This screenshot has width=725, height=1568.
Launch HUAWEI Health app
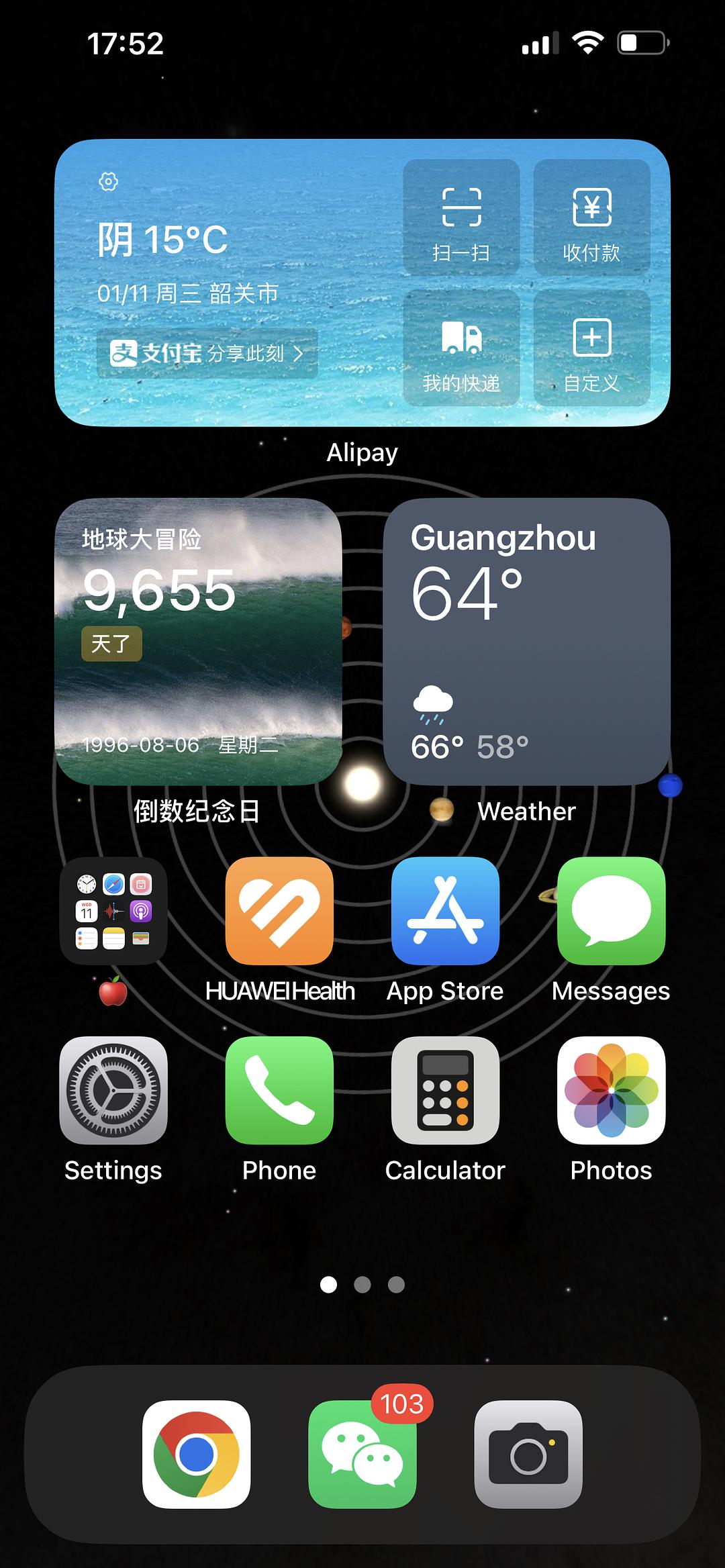[279, 911]
